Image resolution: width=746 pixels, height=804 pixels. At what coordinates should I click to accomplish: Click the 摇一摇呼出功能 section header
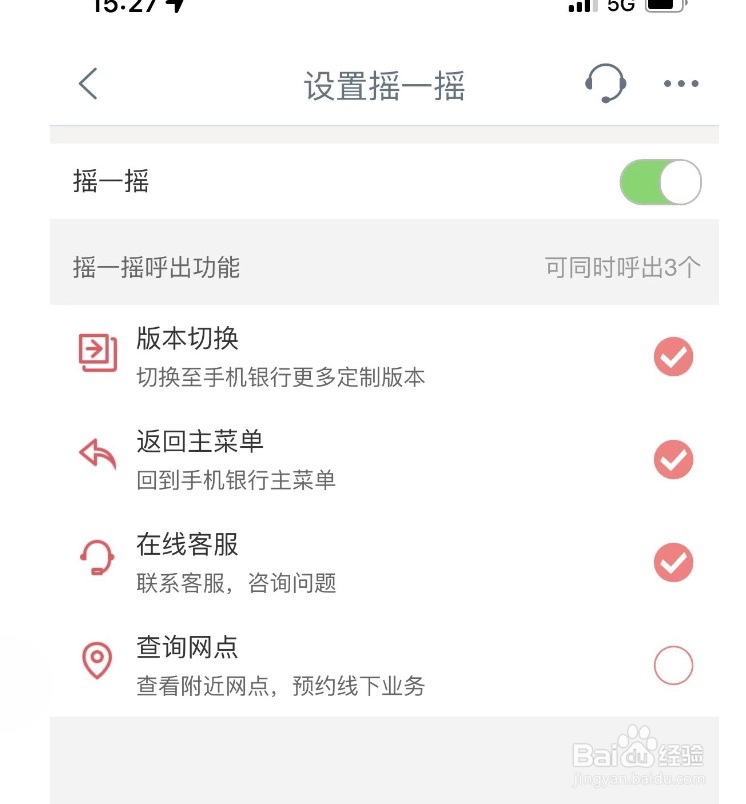point(155,267)
